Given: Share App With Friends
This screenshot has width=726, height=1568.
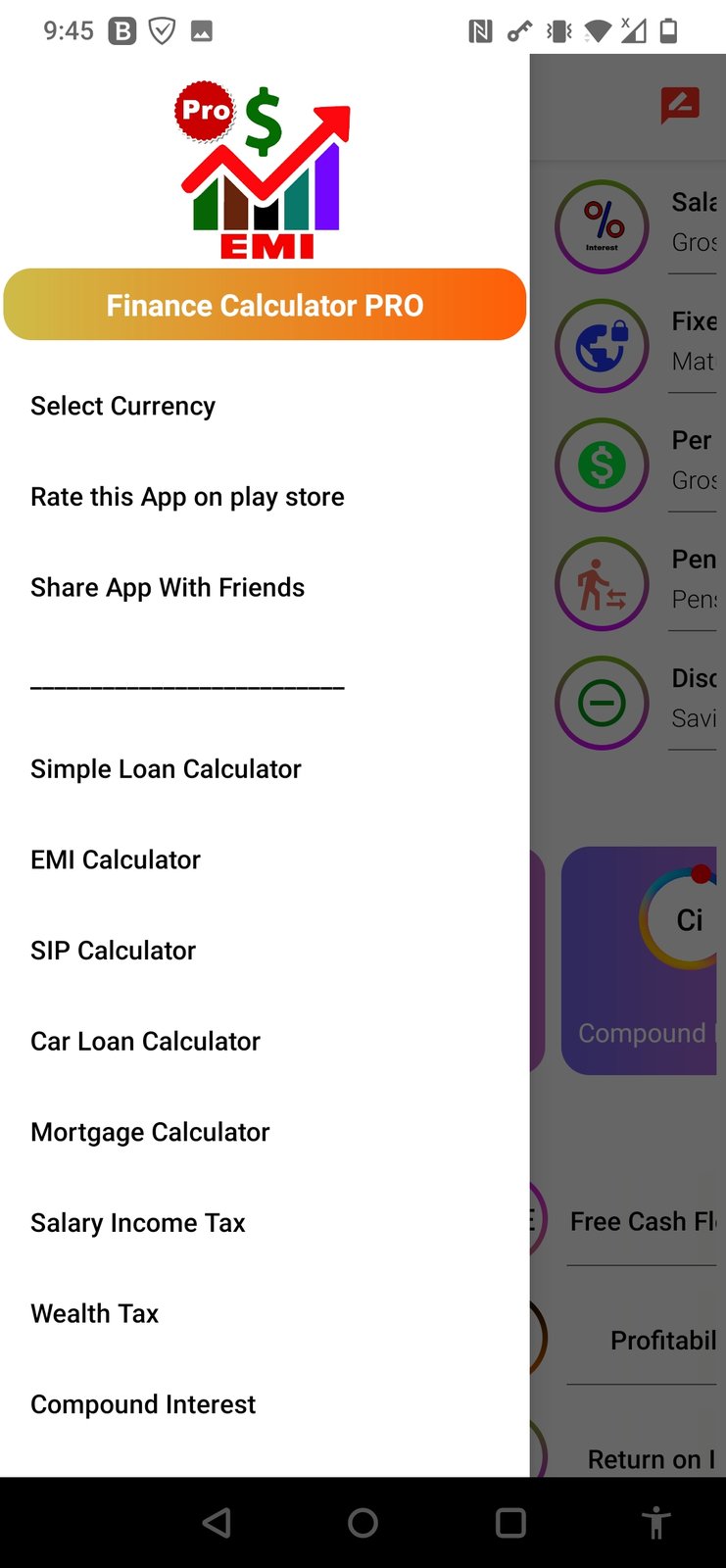Looking at the screenshot, I should pos(168,587).
